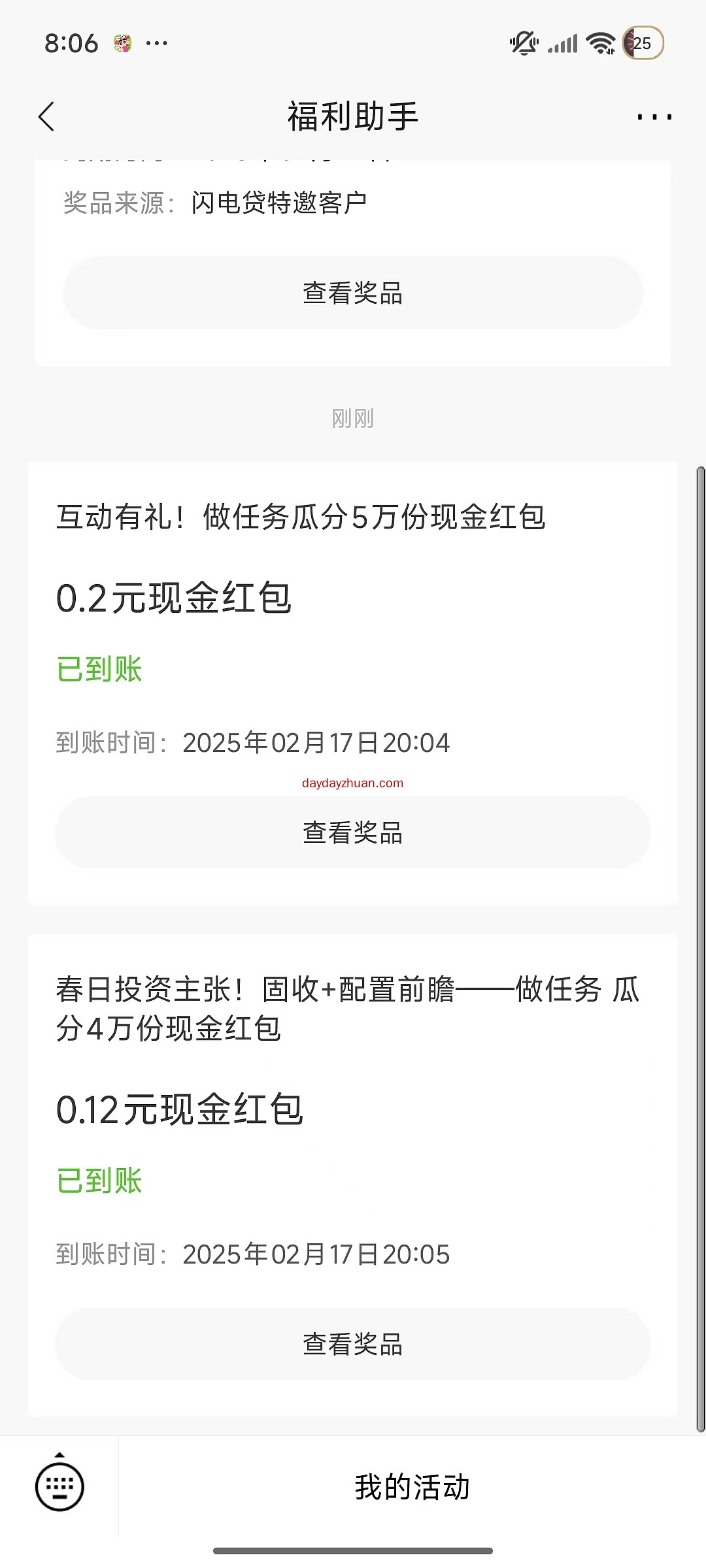The width and height of the screenshot is (706, 1568).
Task: Open the three-dot overflow menu
Action: 654,118
